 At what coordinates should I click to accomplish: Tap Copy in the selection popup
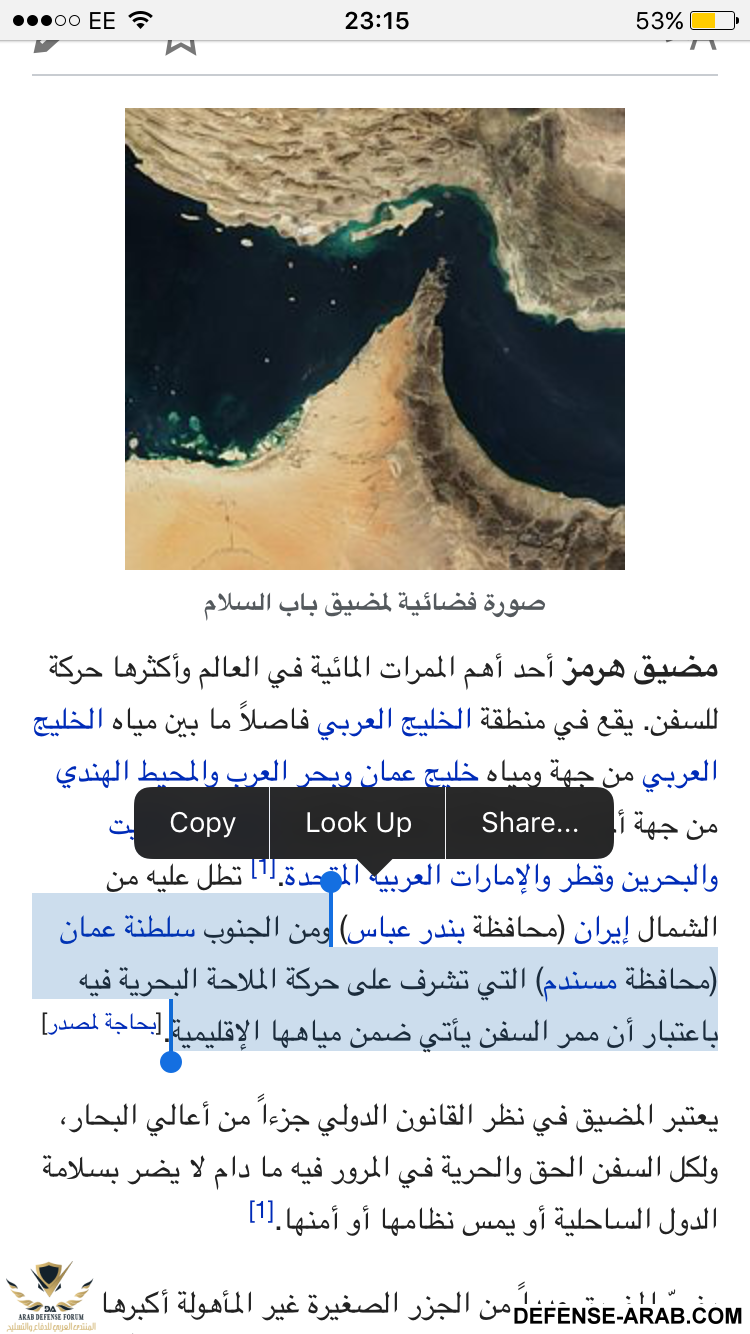[202, 823]
